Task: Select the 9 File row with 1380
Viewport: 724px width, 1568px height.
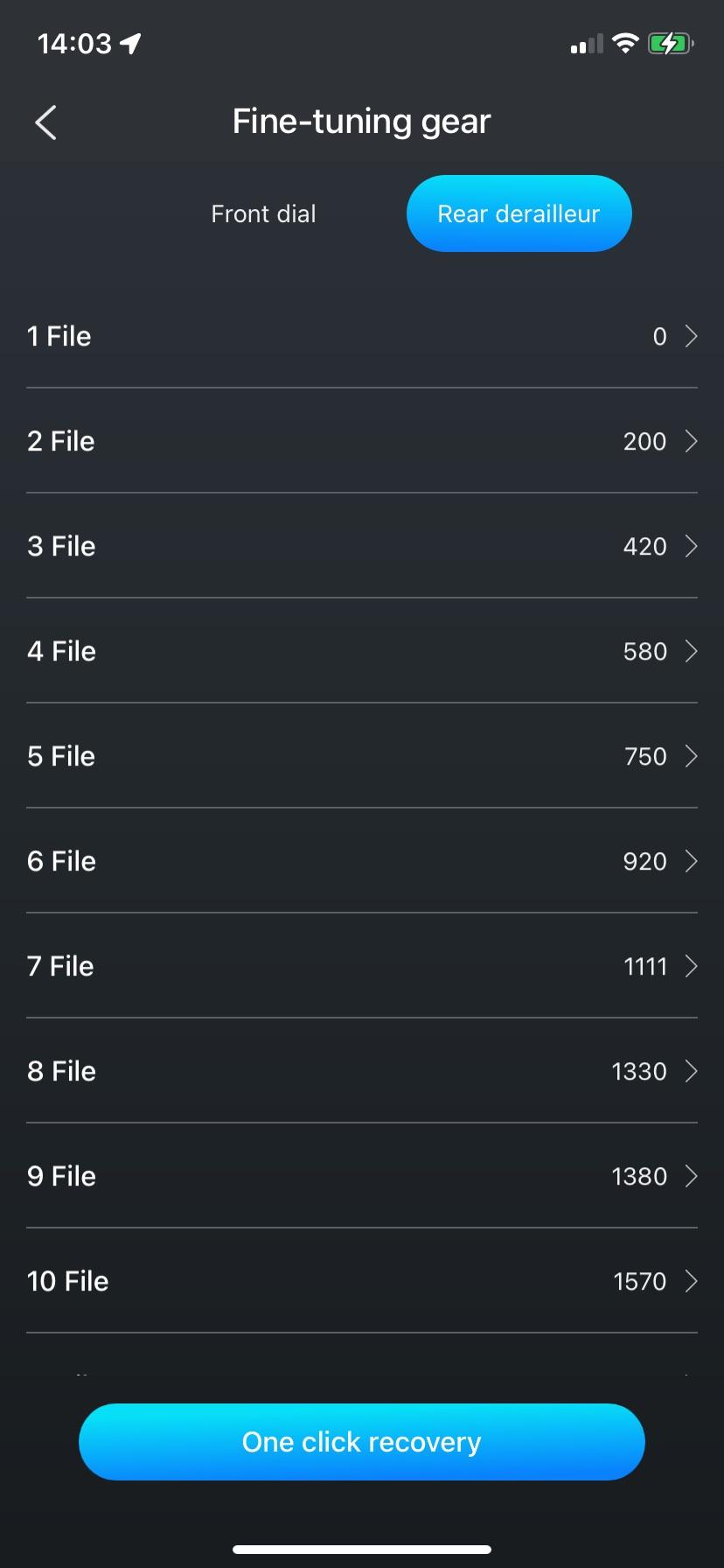Action: [x=362, y=1176]
